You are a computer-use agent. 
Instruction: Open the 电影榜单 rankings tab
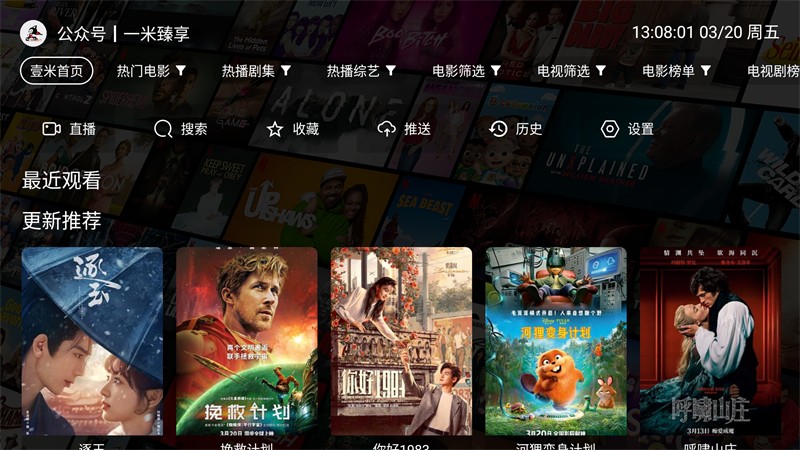pyautogui.click(x=676, y=71)
